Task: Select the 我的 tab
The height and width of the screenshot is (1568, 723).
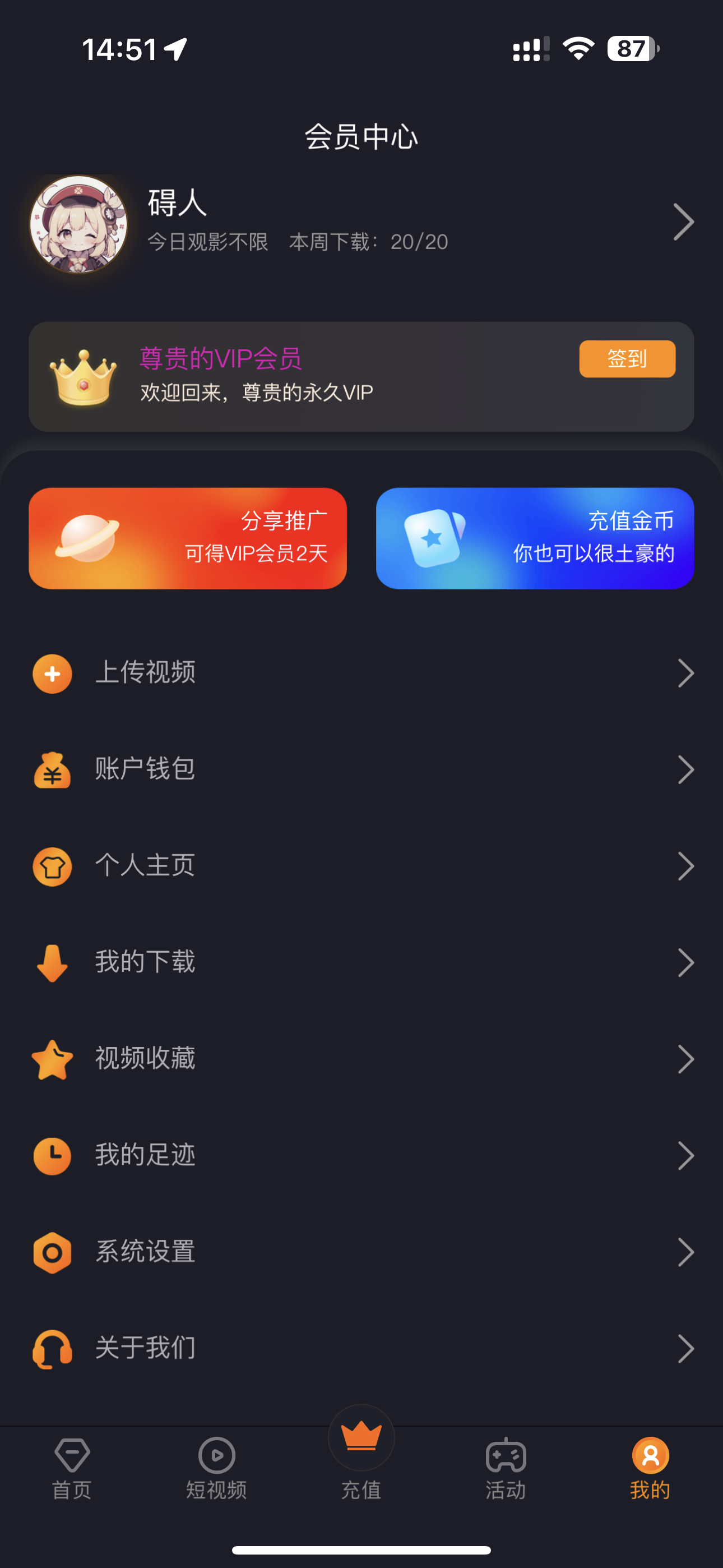Action: 650,1468
